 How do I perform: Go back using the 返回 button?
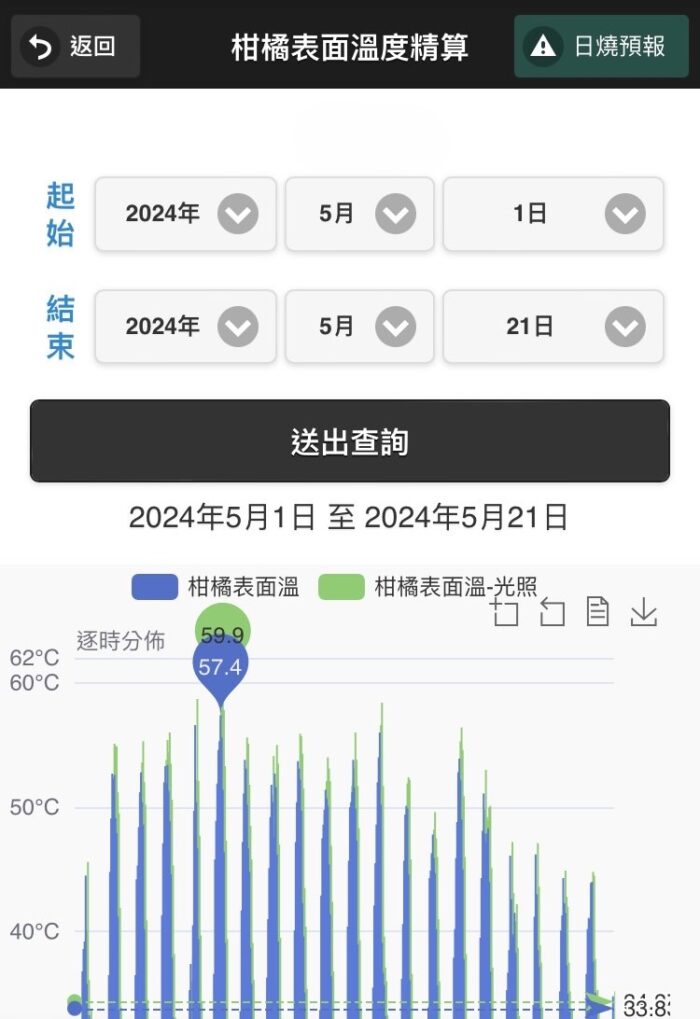click(75, 46)
